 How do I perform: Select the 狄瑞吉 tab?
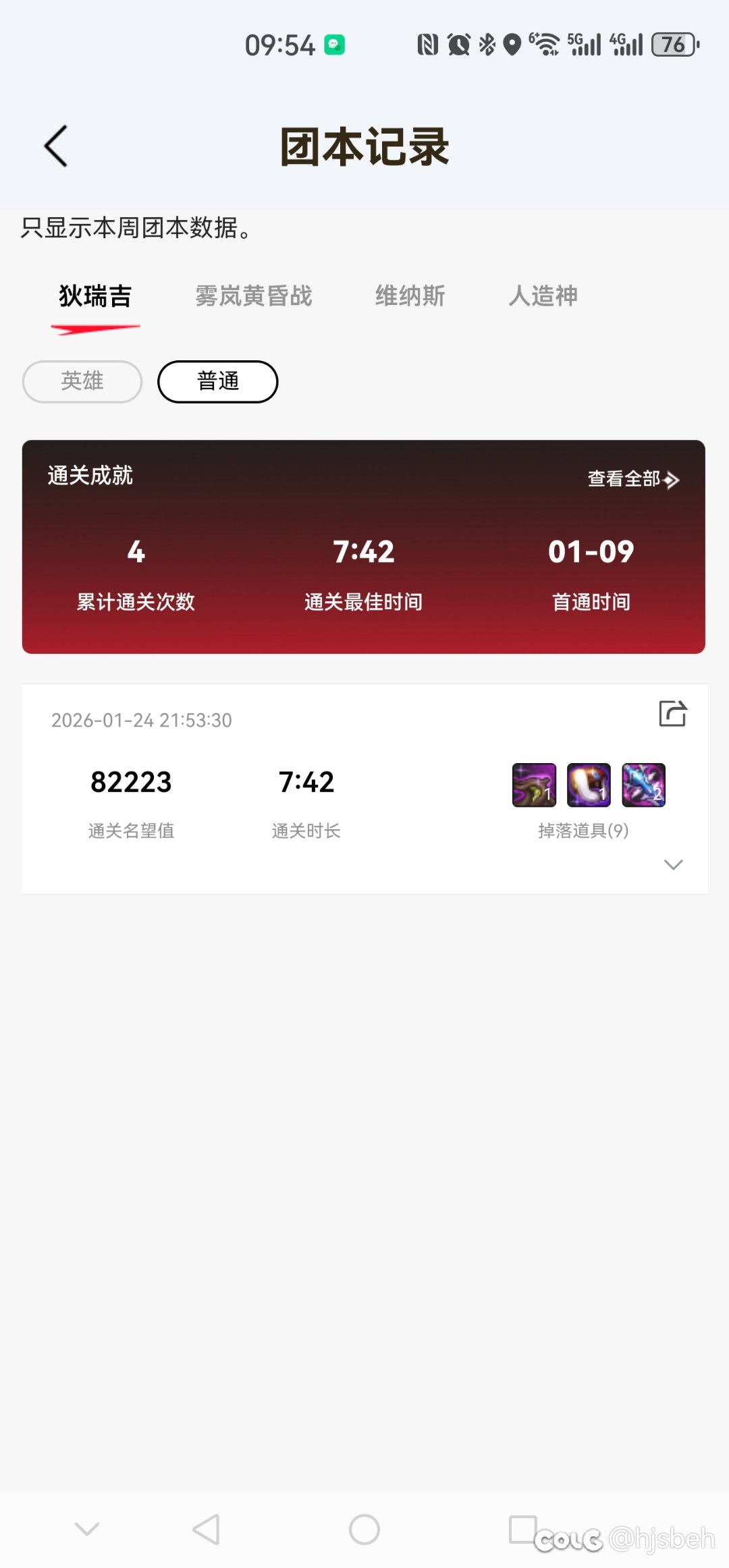click(x=95, y=296)
